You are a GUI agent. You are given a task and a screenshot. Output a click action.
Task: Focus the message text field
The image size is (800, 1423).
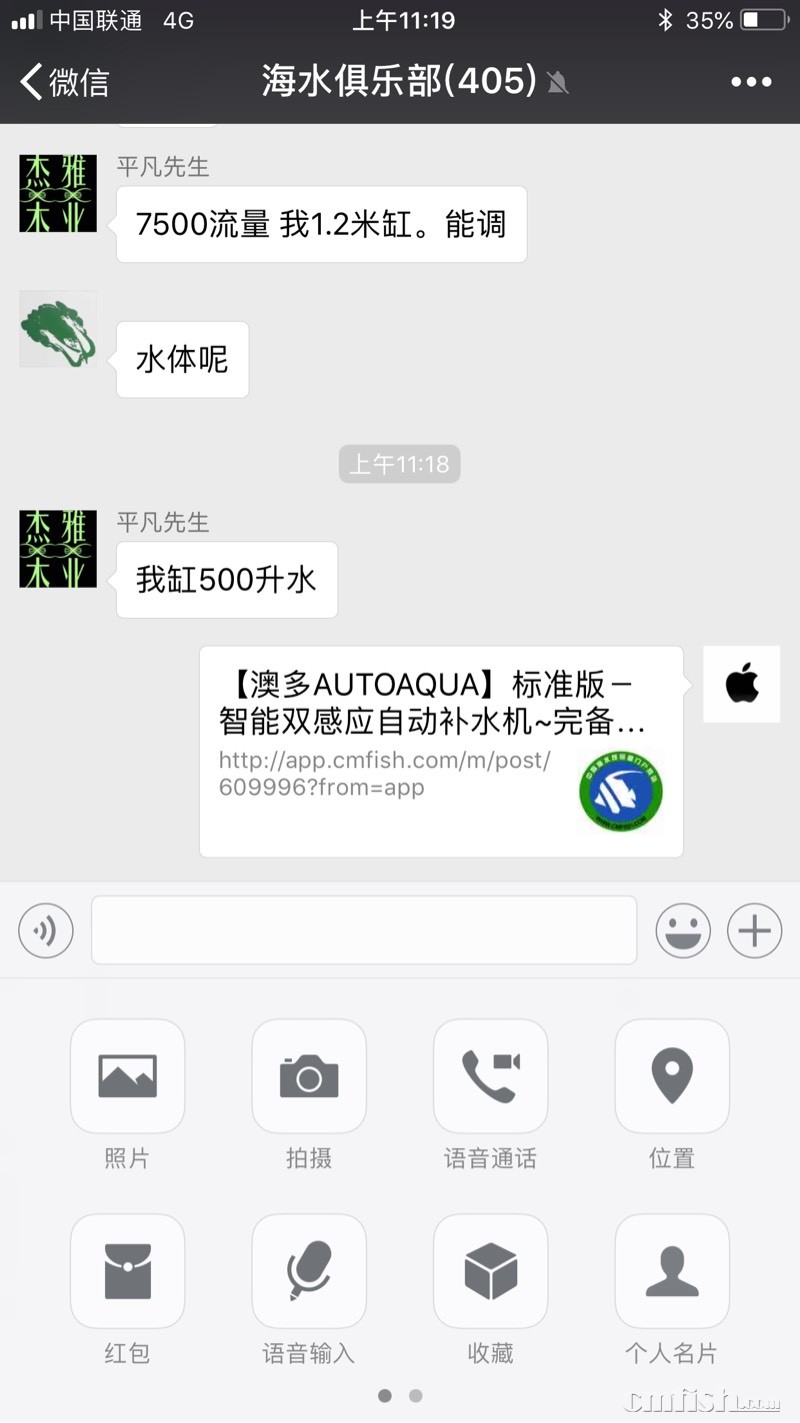(364, 931)
